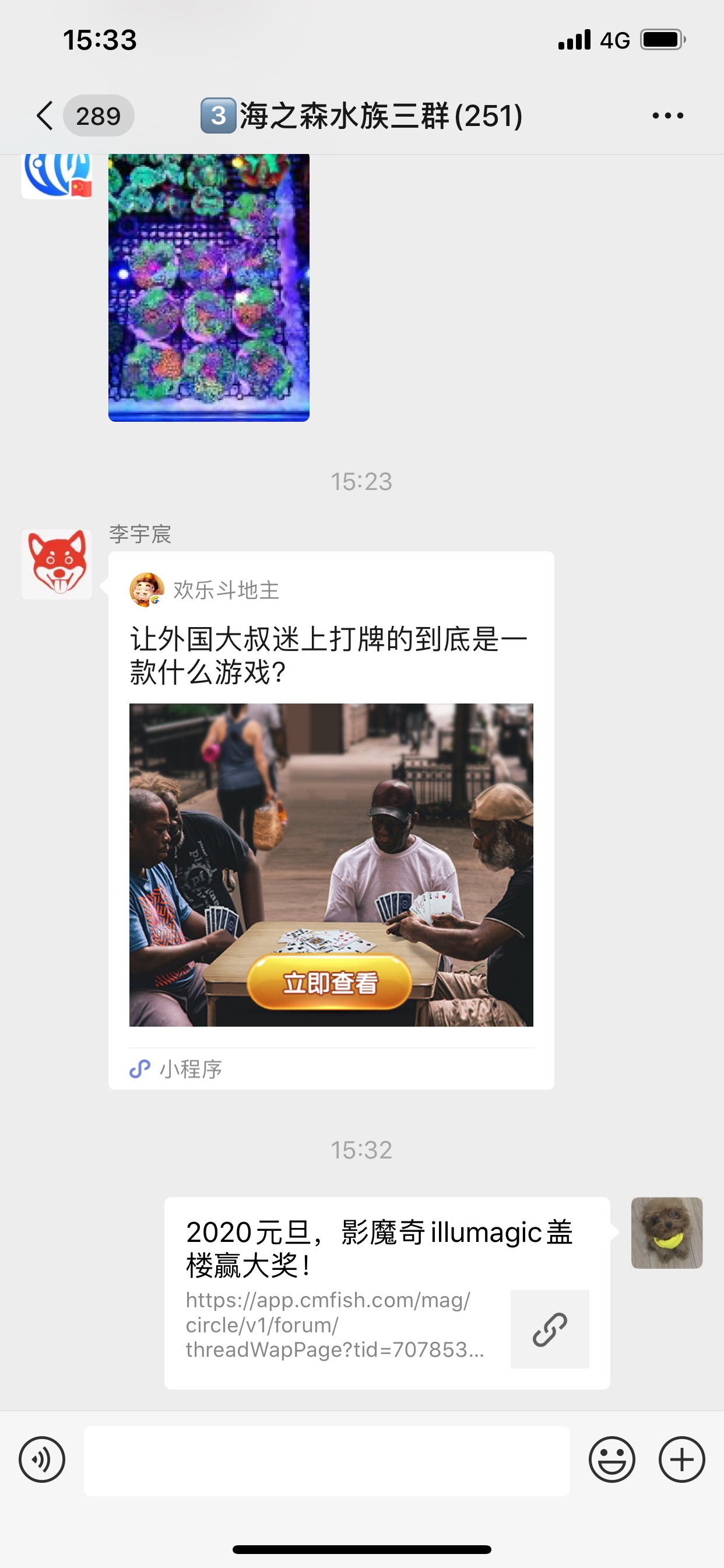Focus the message text field
Image resolution: width=724 pixels, height=1568 pixels.
326,1460
